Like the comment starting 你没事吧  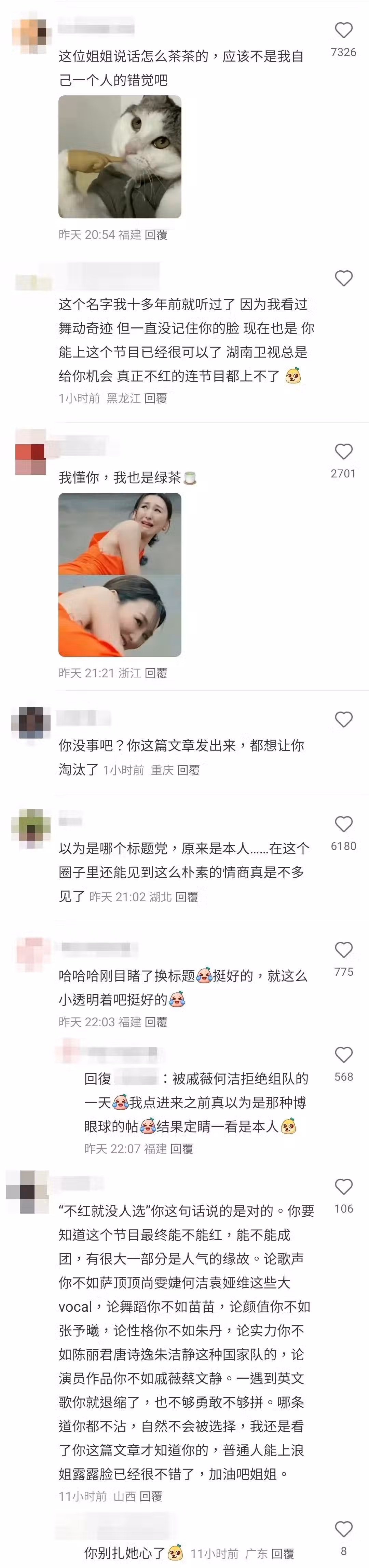click(343, 719)
